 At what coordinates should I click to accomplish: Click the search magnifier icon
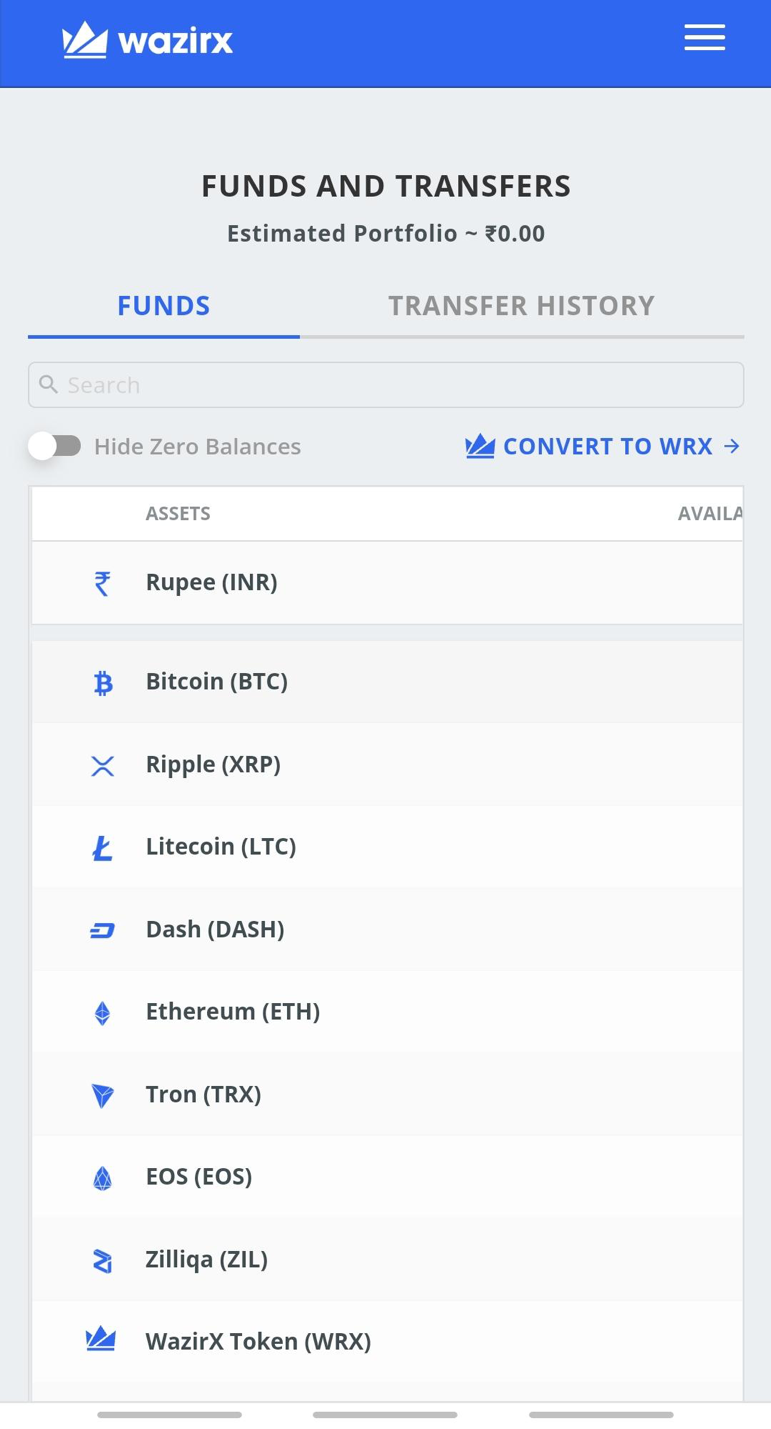(48, 384)
